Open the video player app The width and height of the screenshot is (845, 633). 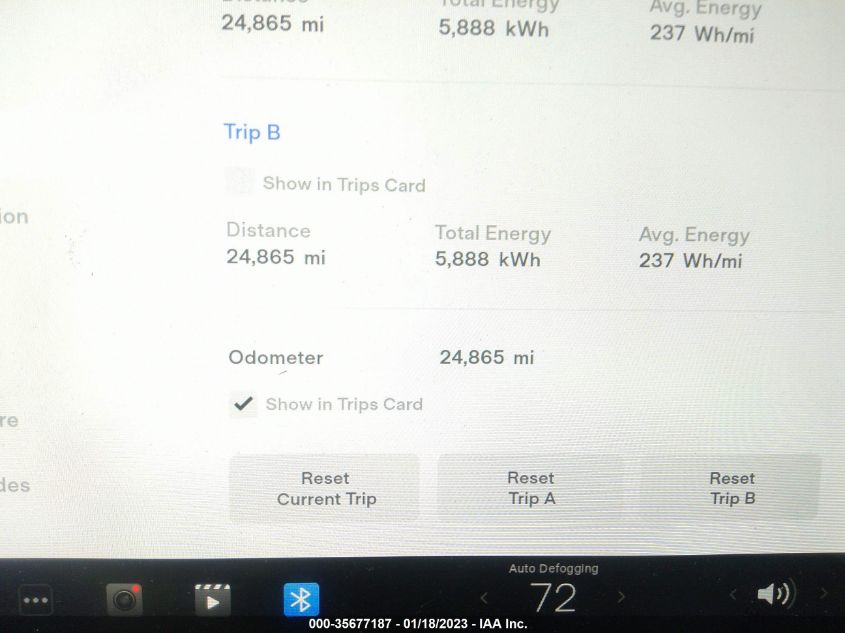[212, 599]
